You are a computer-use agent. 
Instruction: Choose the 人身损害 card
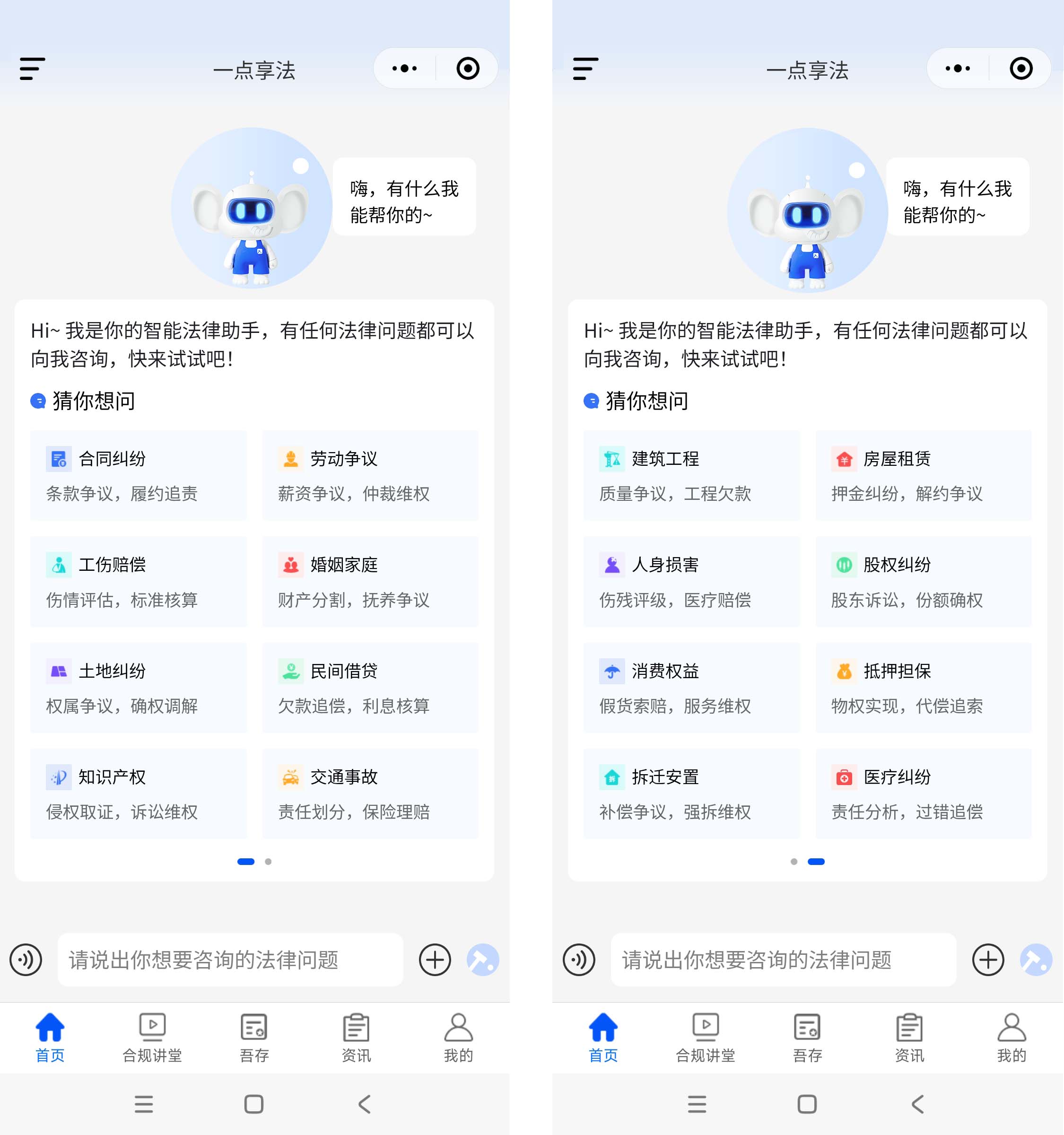[691, 581]
